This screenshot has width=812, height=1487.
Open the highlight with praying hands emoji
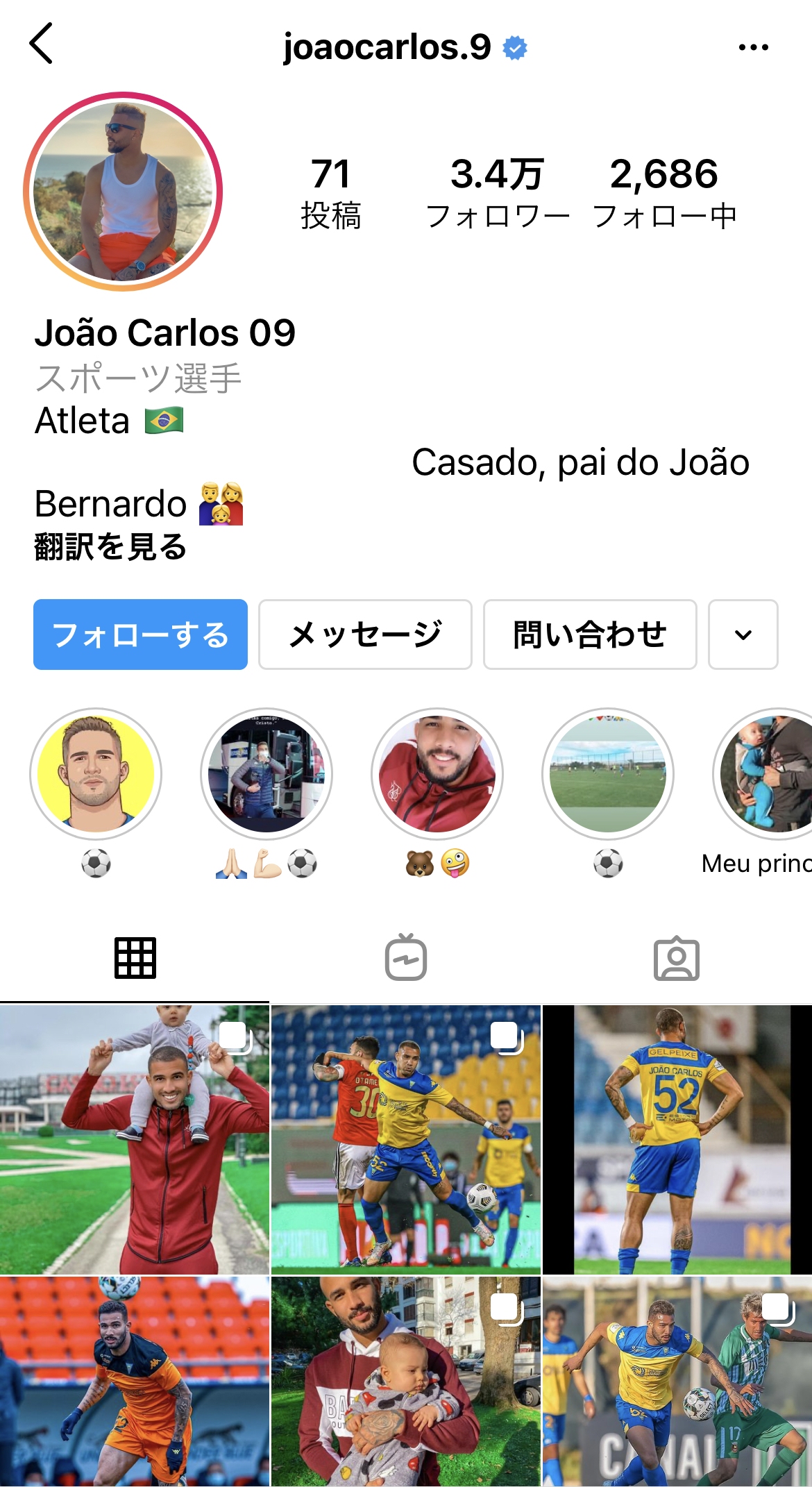(267, 774)
